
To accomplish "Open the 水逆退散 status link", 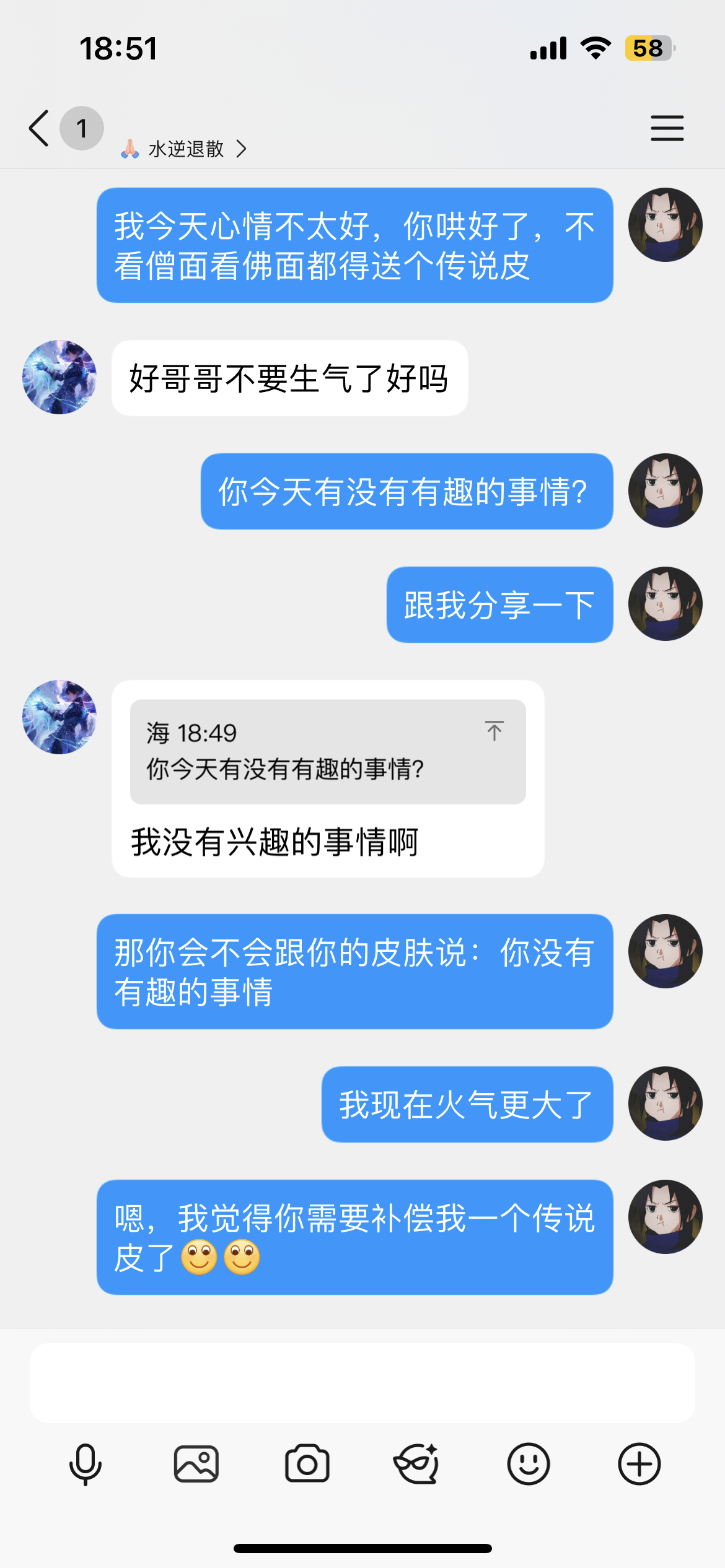I will [185, 149].
